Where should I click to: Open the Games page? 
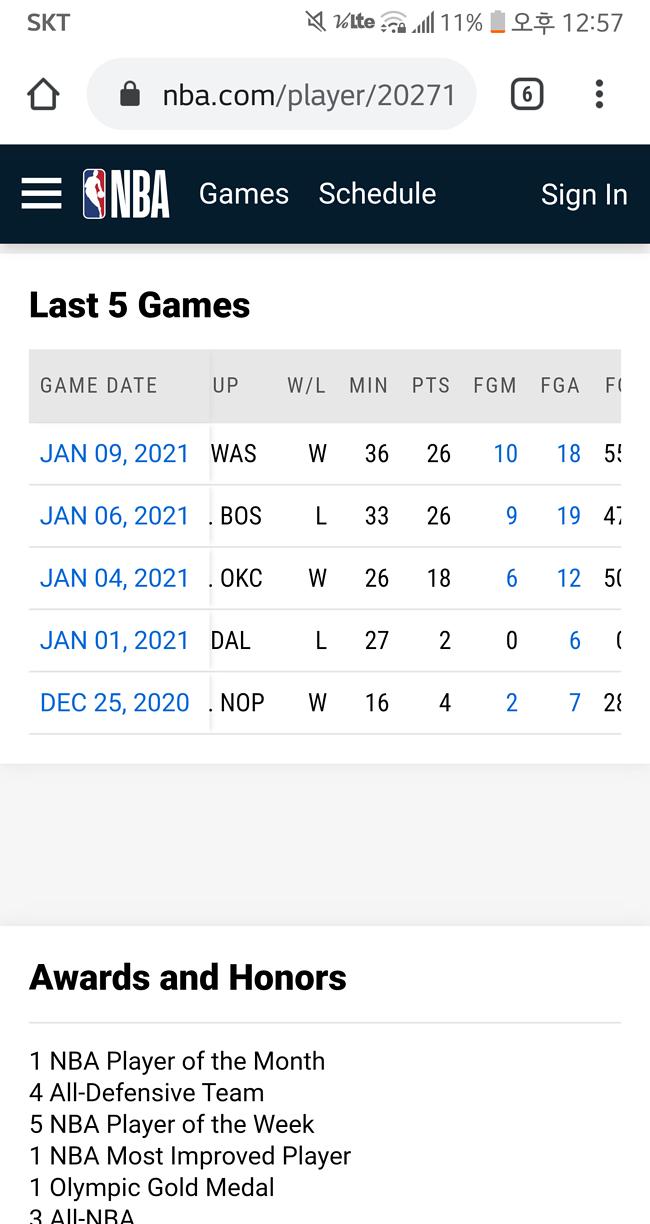pos(244,194)
